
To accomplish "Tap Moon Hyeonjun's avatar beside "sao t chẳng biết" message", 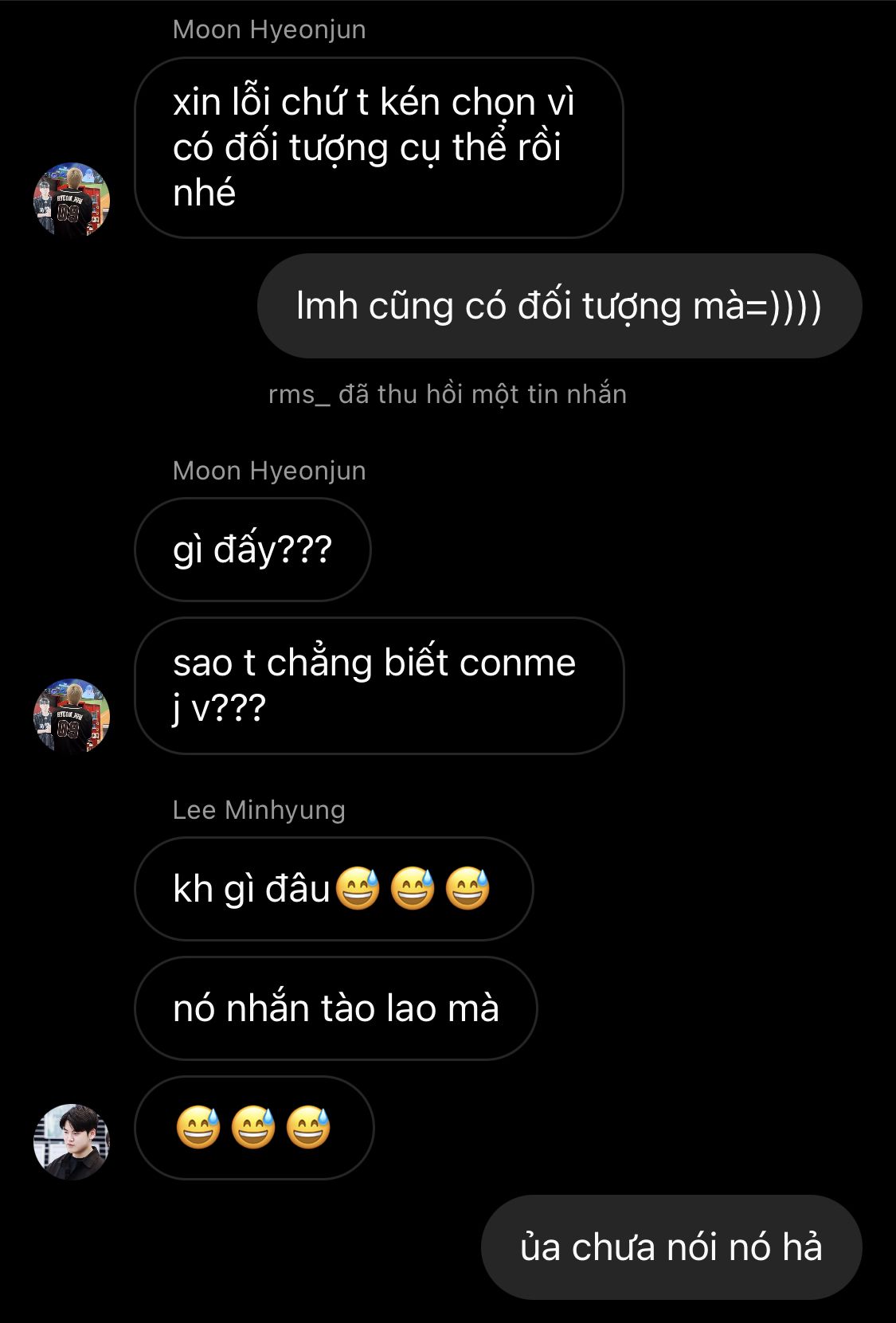I will click(x=72, y=716).
